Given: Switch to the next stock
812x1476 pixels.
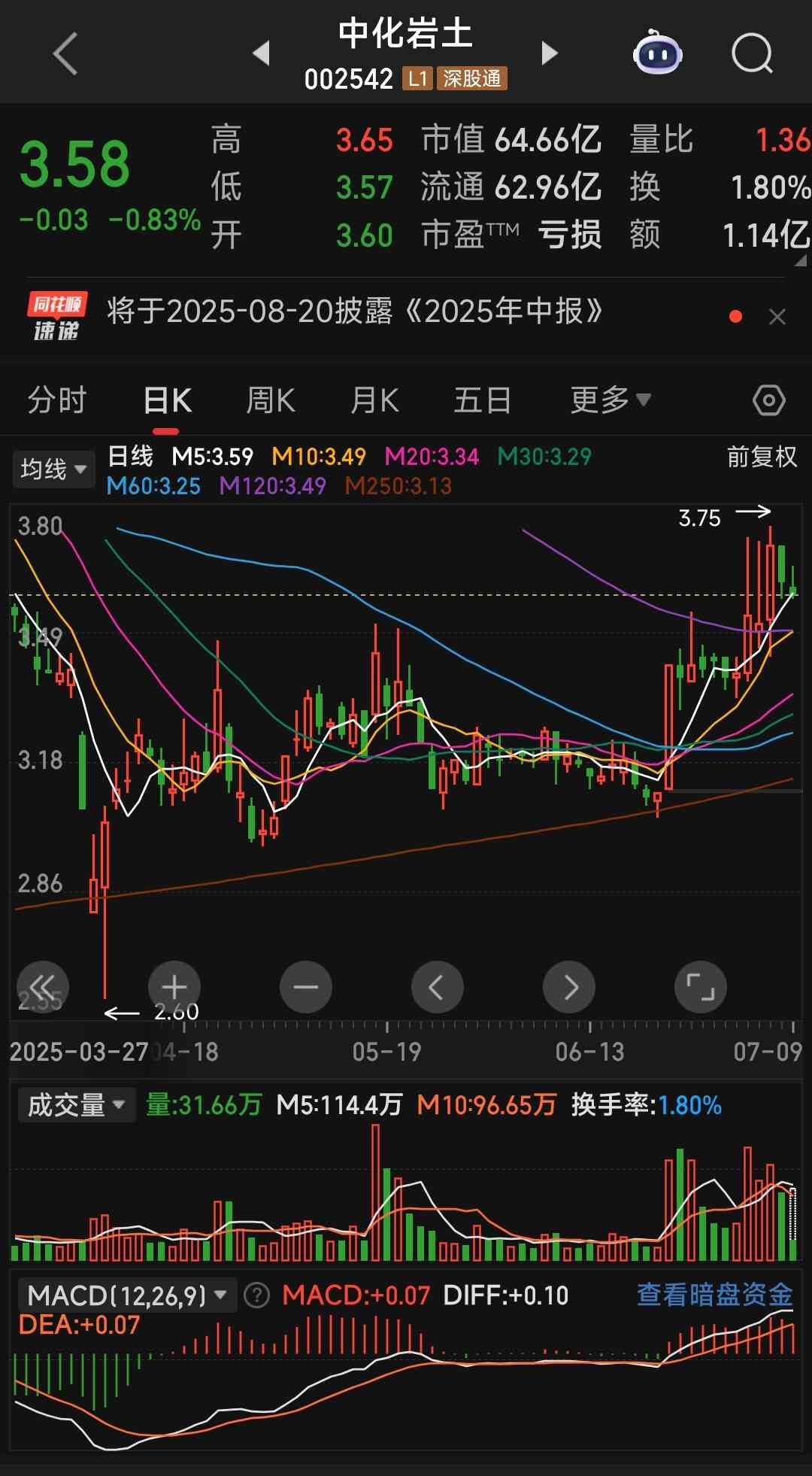Looking at the screenshot, I should pyautogui.click(x=550, y=53).
